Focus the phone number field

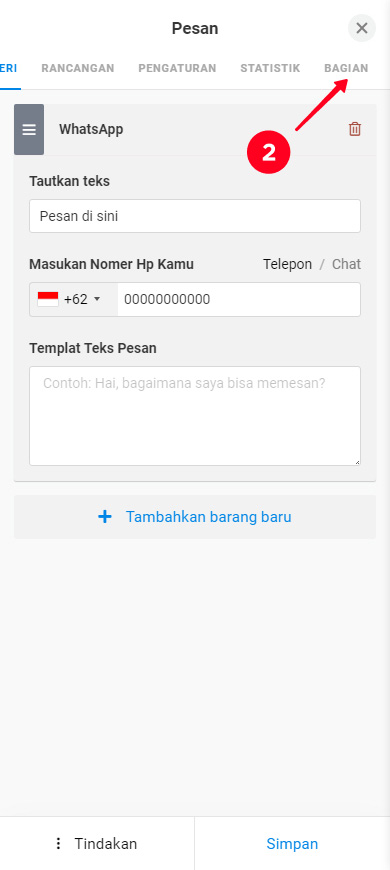click(239, 300)
